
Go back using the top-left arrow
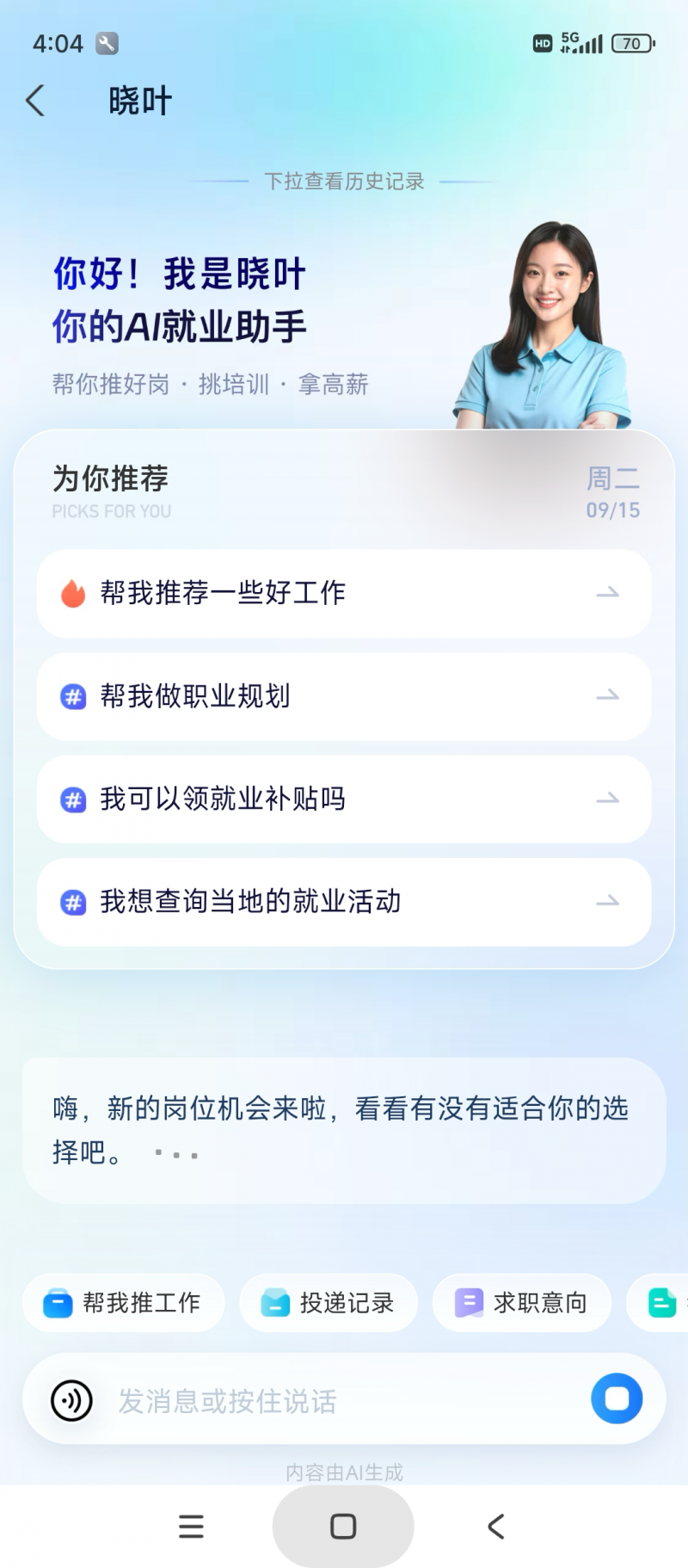click(x=35, y=101)
